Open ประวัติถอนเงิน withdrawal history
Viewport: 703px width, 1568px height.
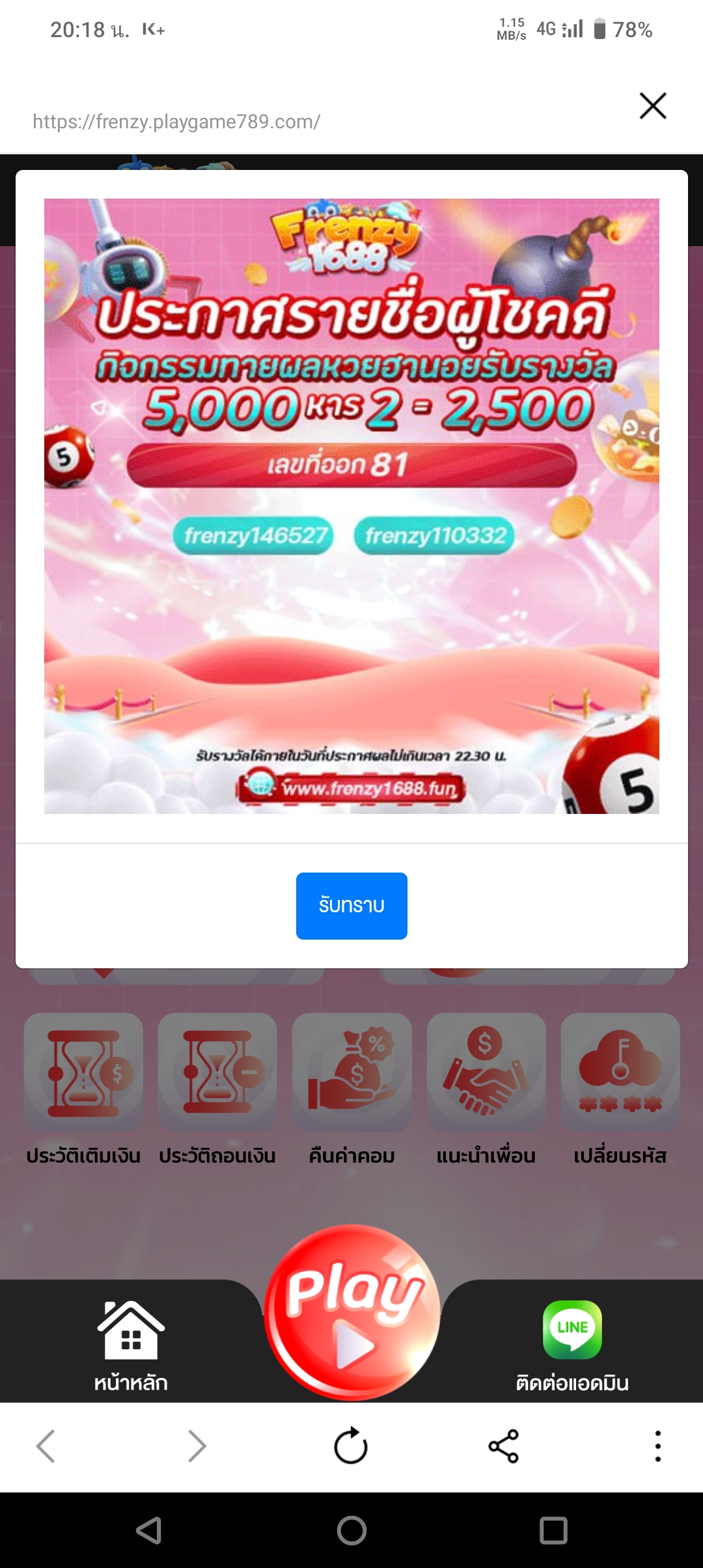(217, 1089)
